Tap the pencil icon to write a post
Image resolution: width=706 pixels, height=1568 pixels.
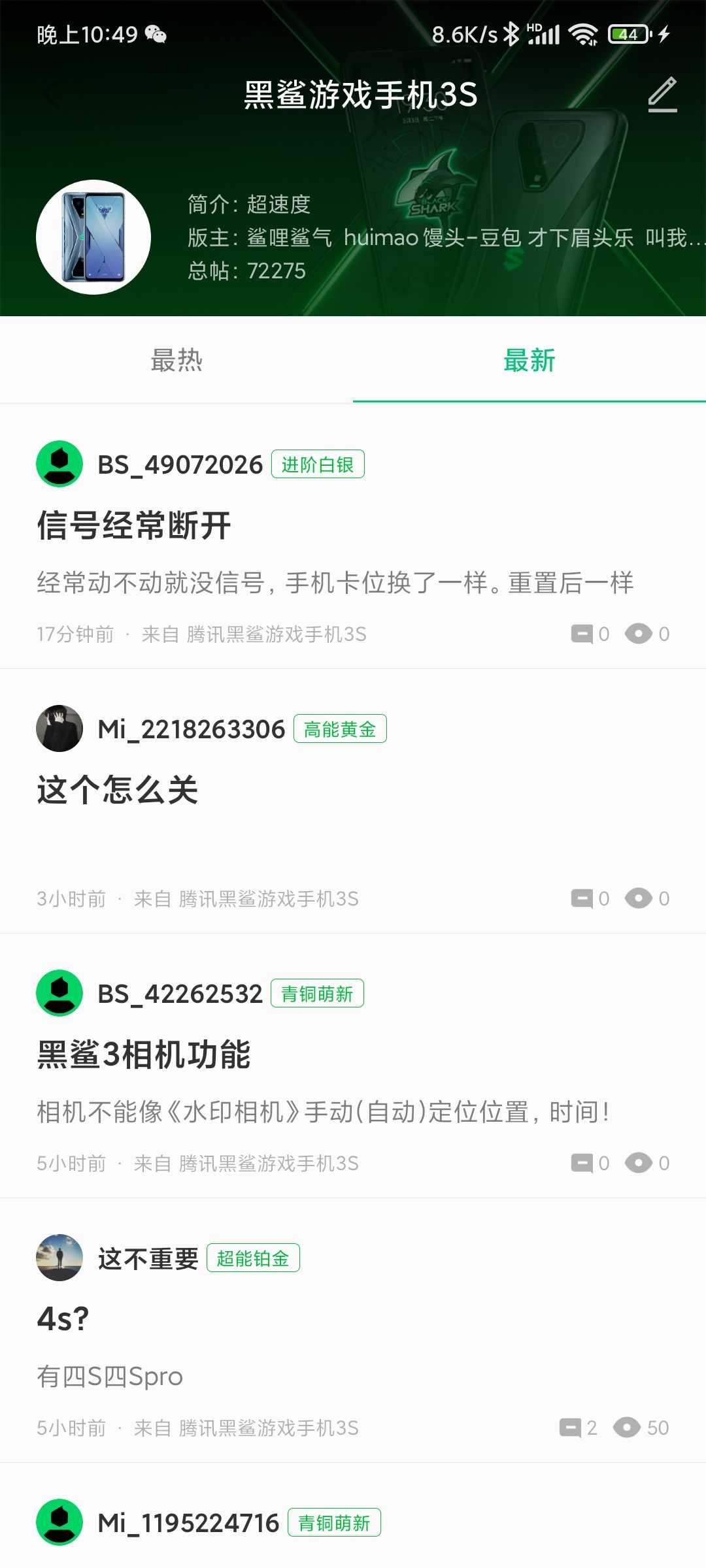pos(662,94)
